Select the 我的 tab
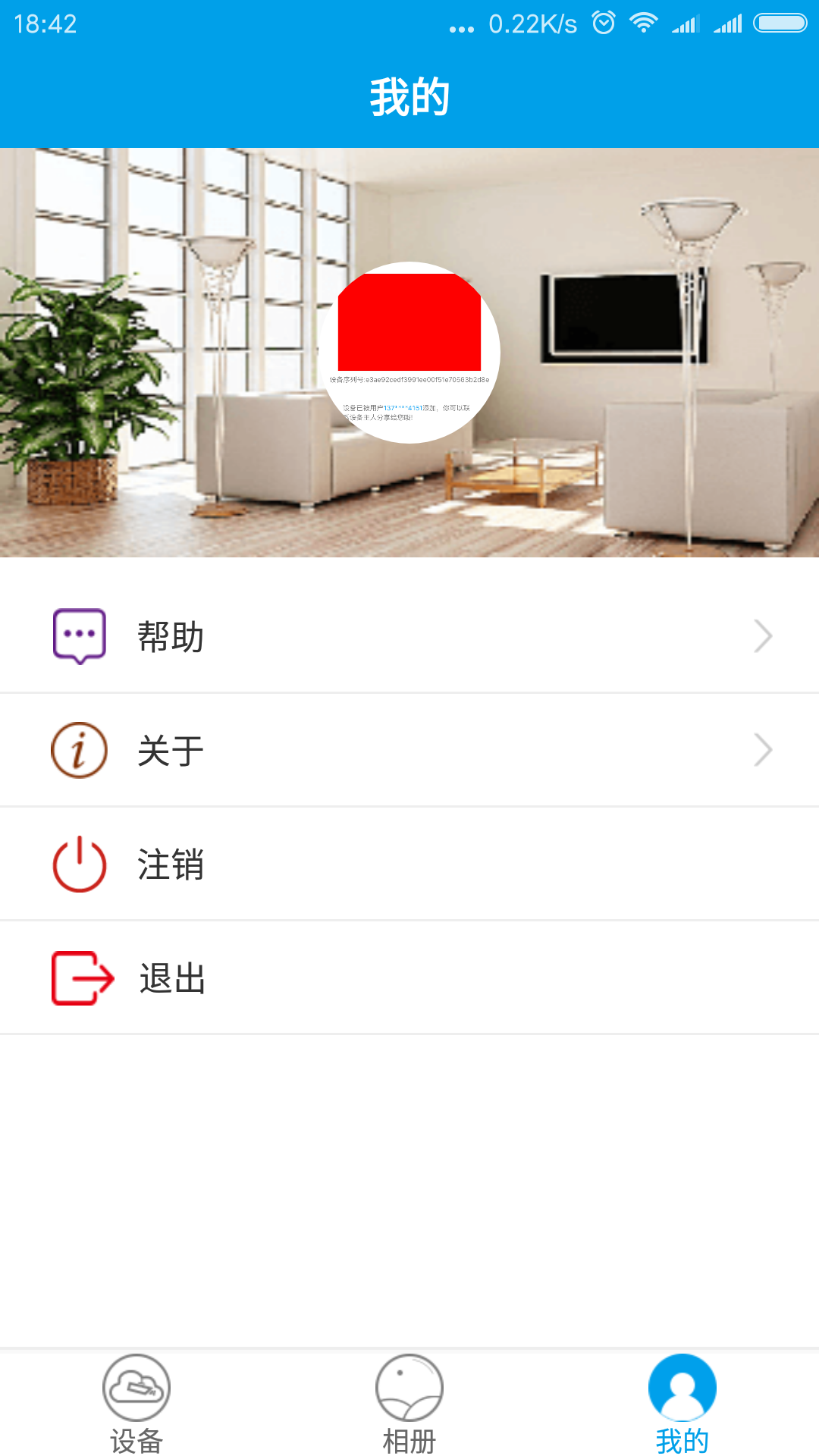The width and height of the screenshot is (819, 1456). [x=682, y=1404]
